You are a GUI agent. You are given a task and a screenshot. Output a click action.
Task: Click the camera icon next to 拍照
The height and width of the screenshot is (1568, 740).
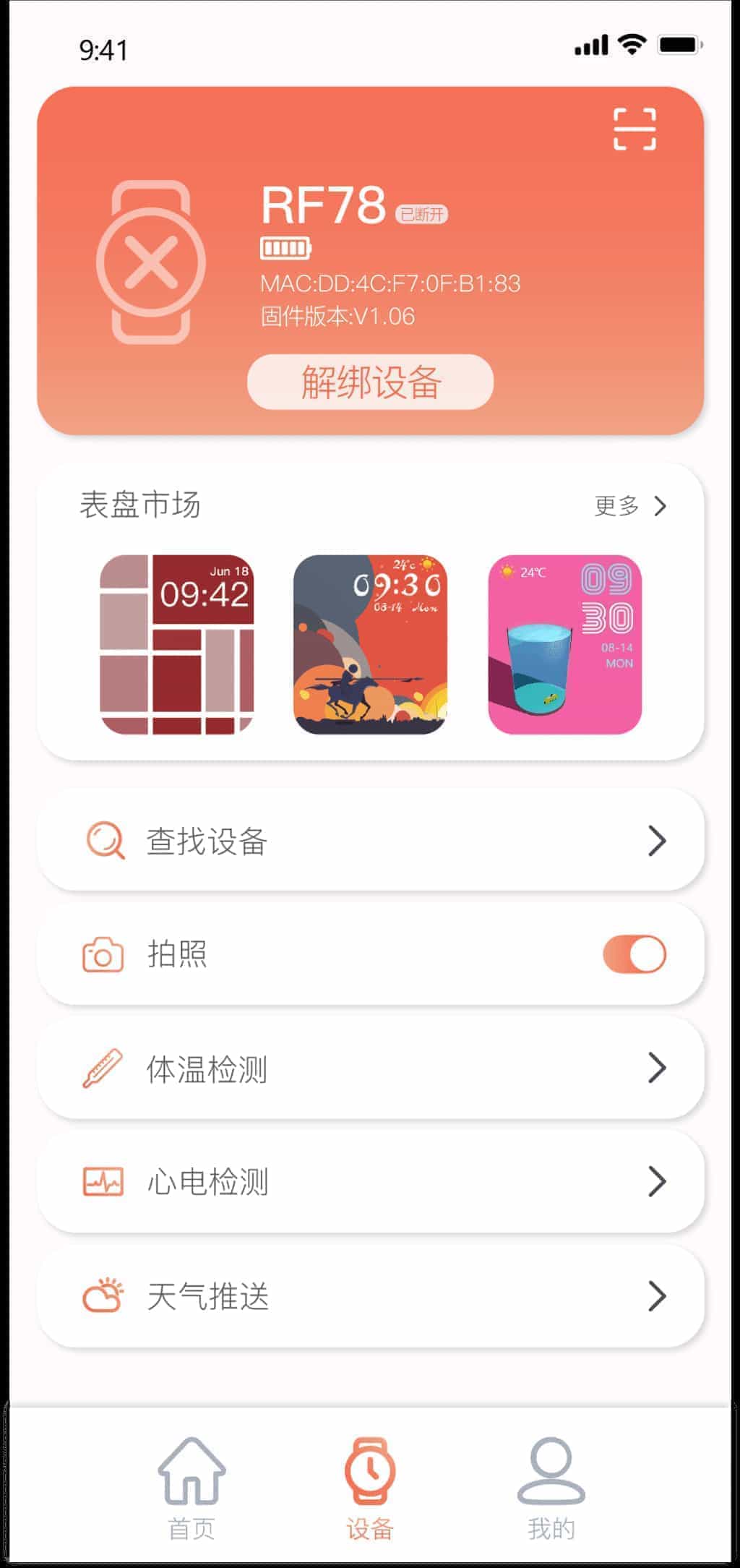coord(103,954)
